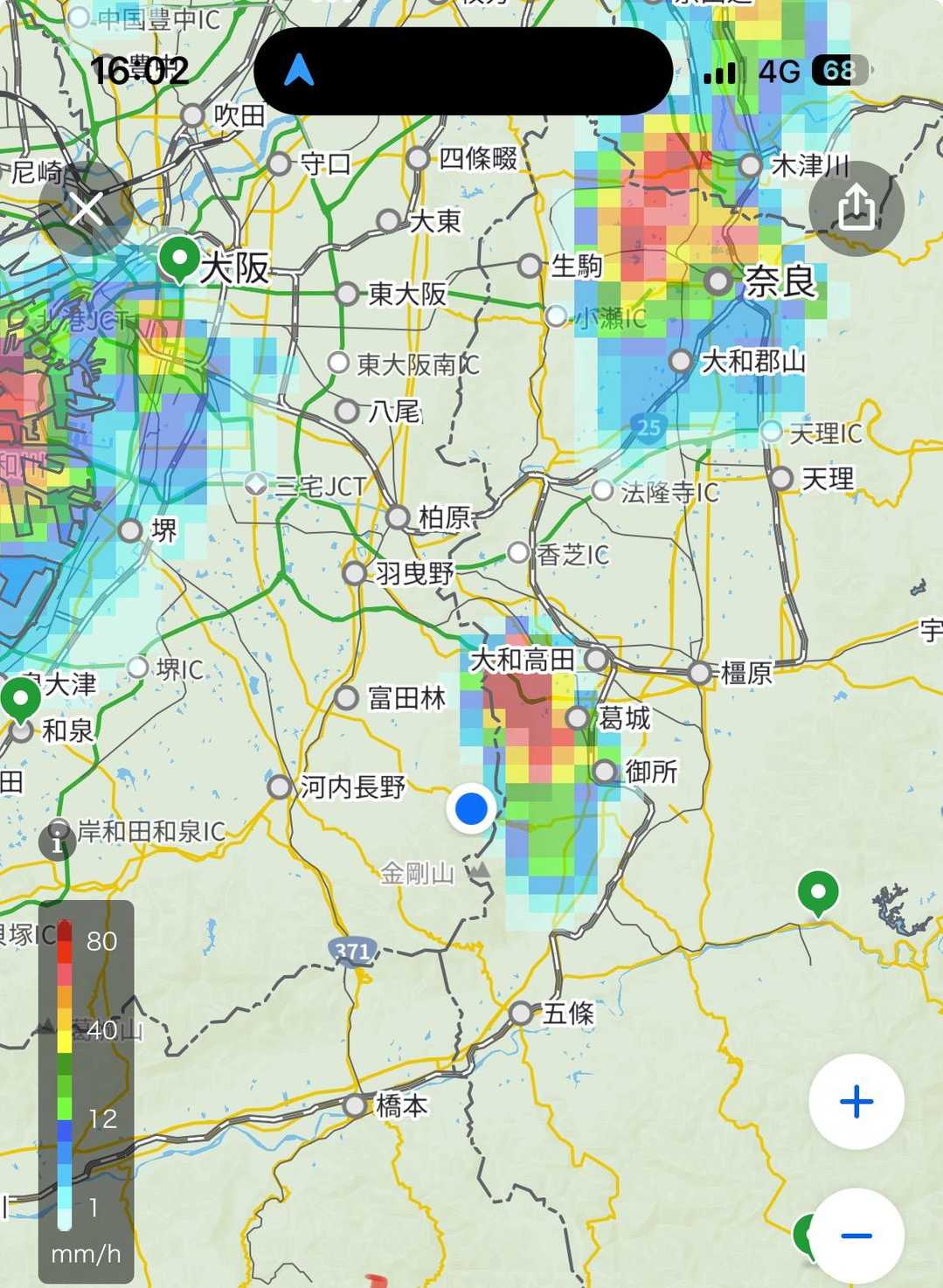Viewport: 943px width, 1288px height.
Task: Zoom out with the minus button
Action: pos(856,1235)
